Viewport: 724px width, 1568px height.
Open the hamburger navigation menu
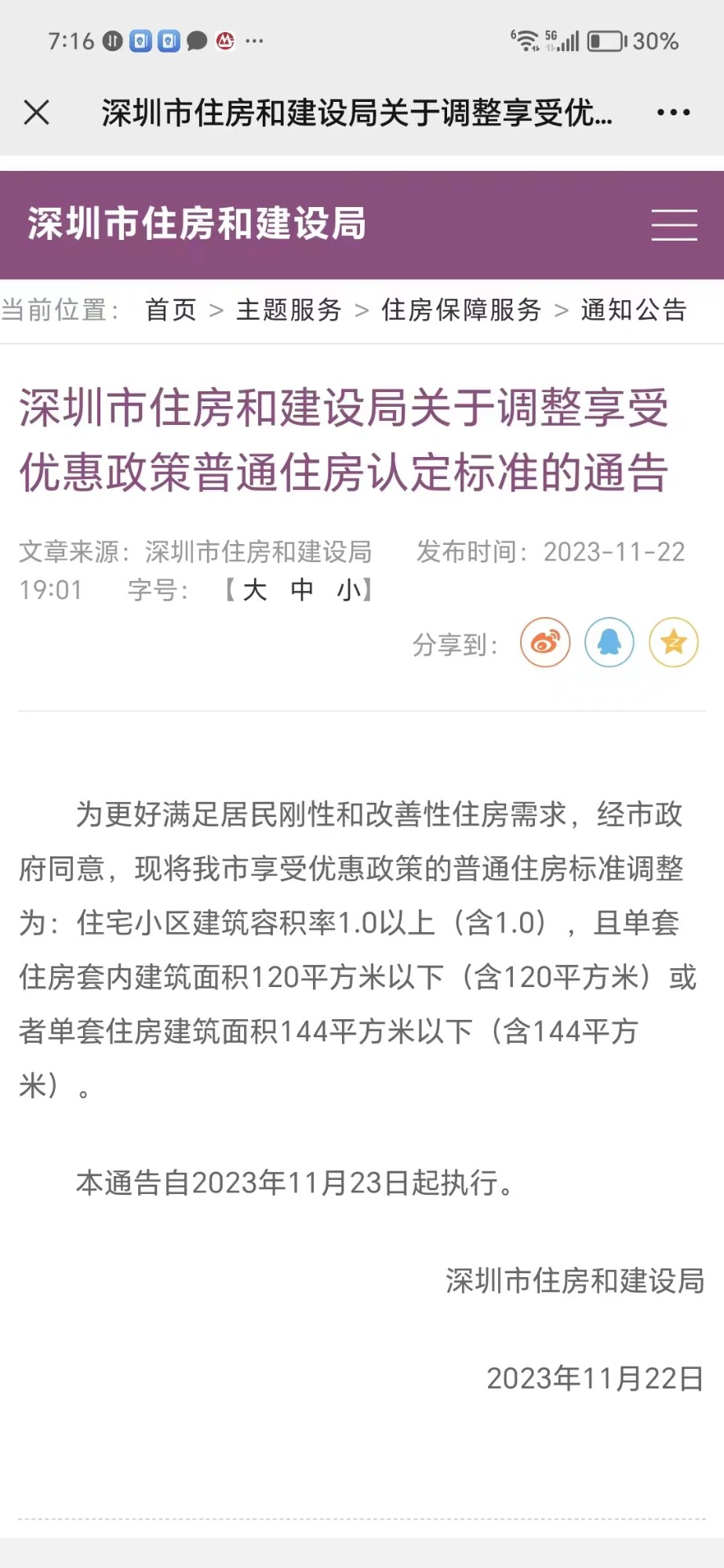click(674, 225)
